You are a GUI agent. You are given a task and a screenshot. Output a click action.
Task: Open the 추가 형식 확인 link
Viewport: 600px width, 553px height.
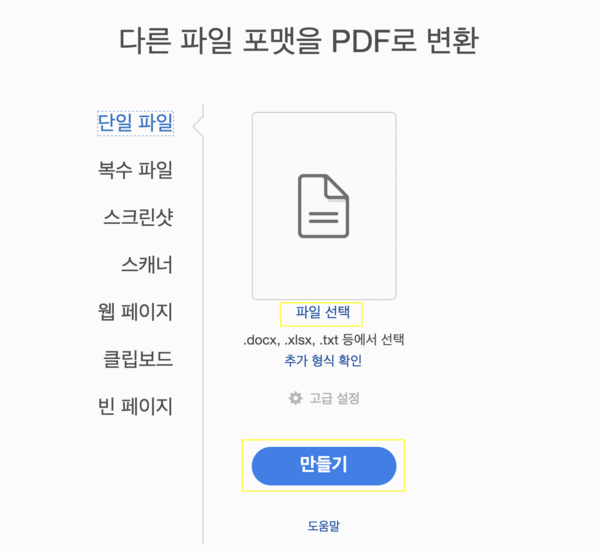pos(323,361)
